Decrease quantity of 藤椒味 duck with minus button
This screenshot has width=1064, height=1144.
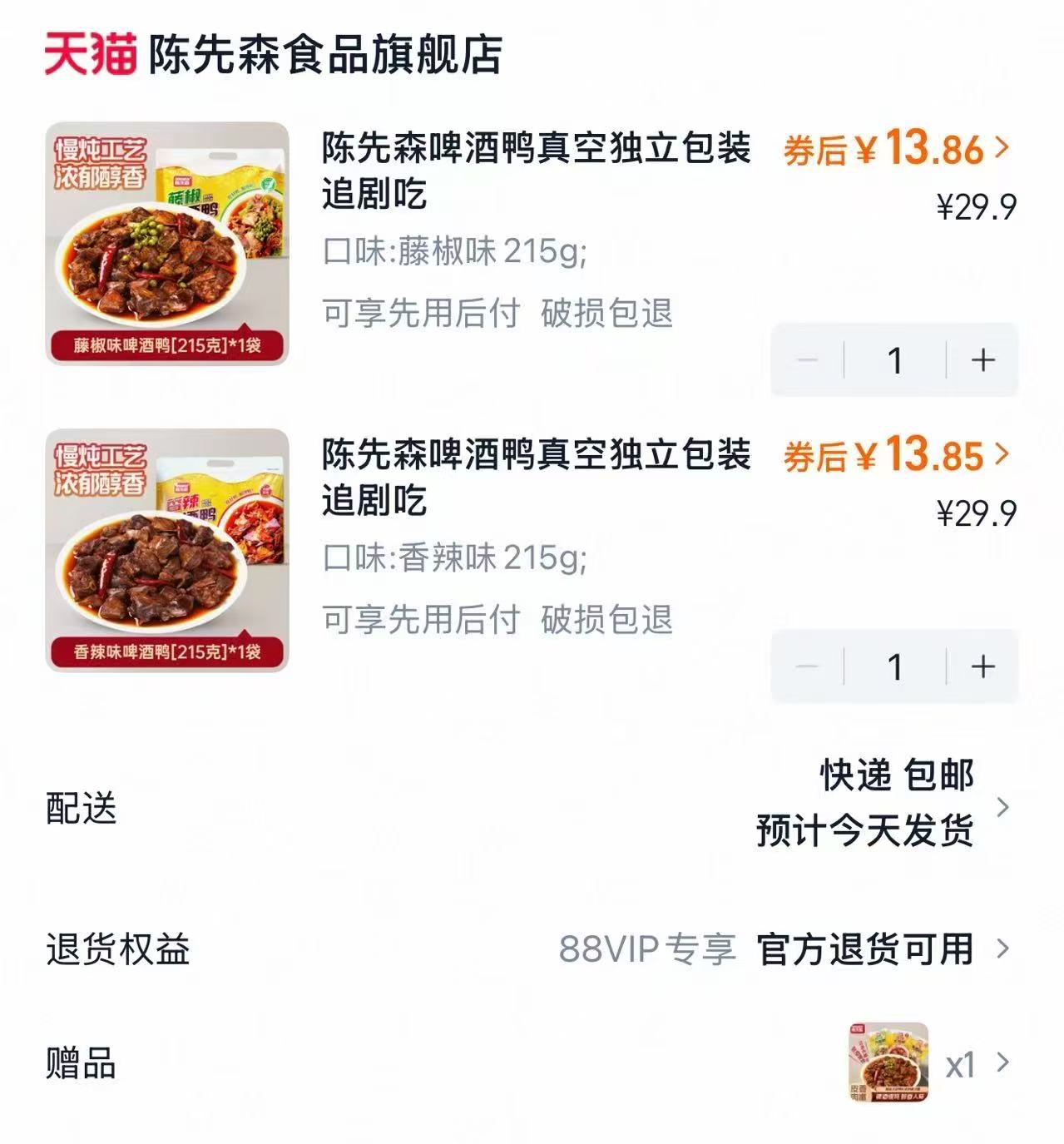(x=807, y=359)
